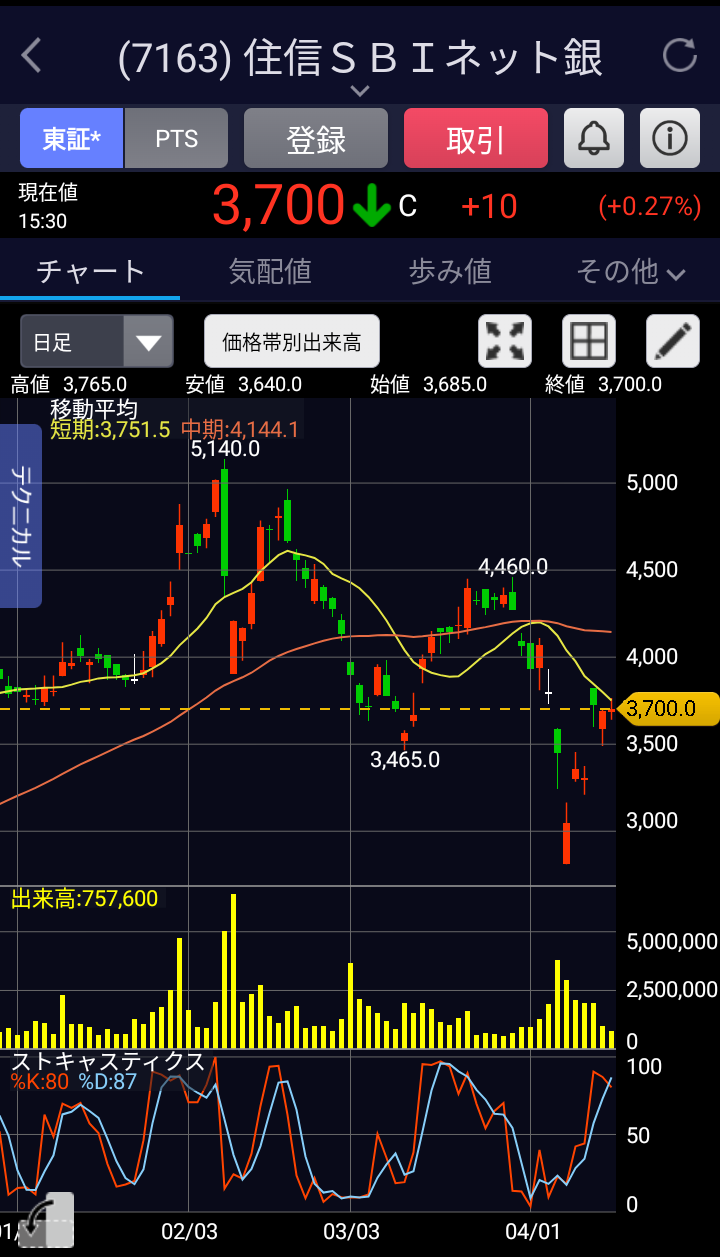
Task: Expand the chart to fullscreen
Action: point(505,342)
